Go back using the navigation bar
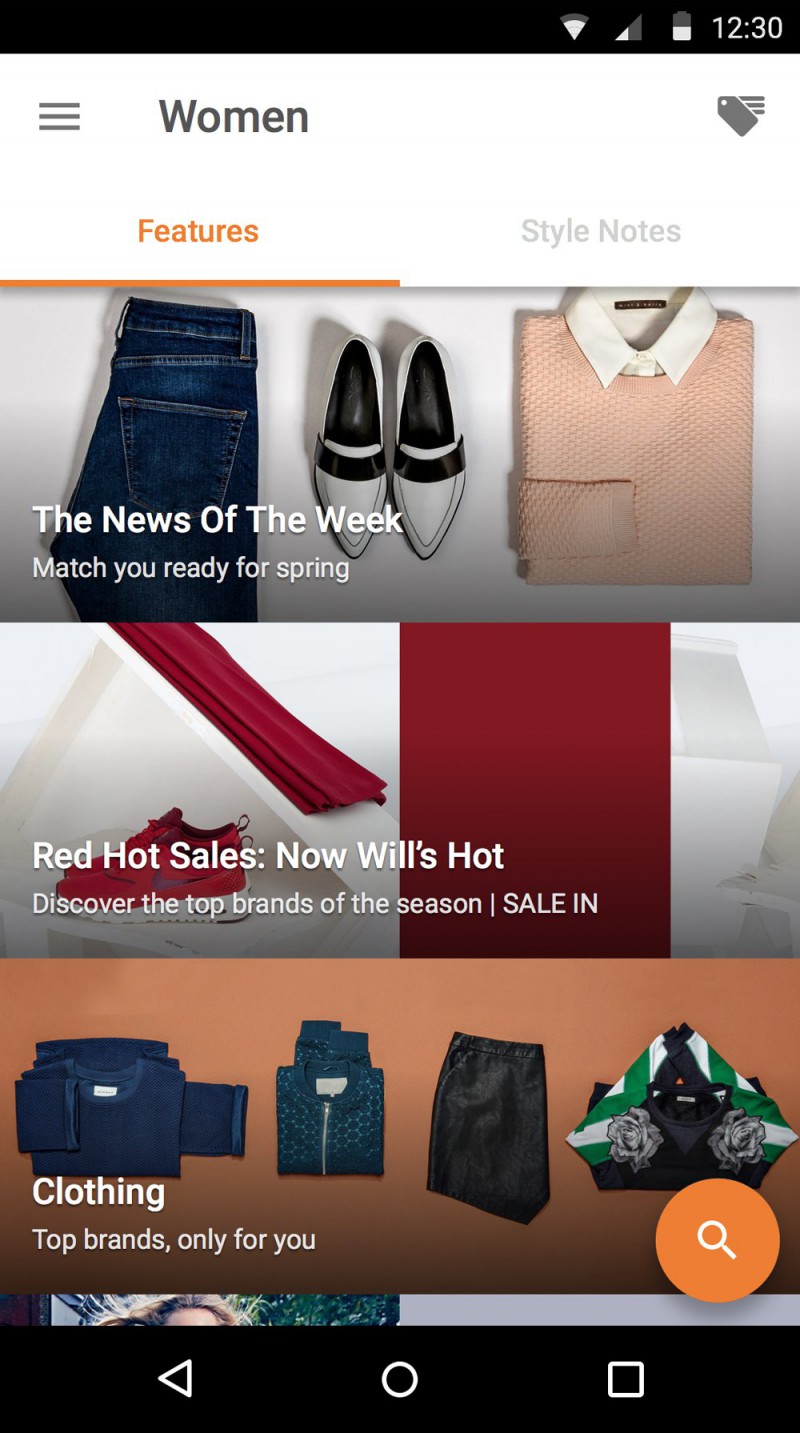The image size is (800, 1433). point(175,1379)
